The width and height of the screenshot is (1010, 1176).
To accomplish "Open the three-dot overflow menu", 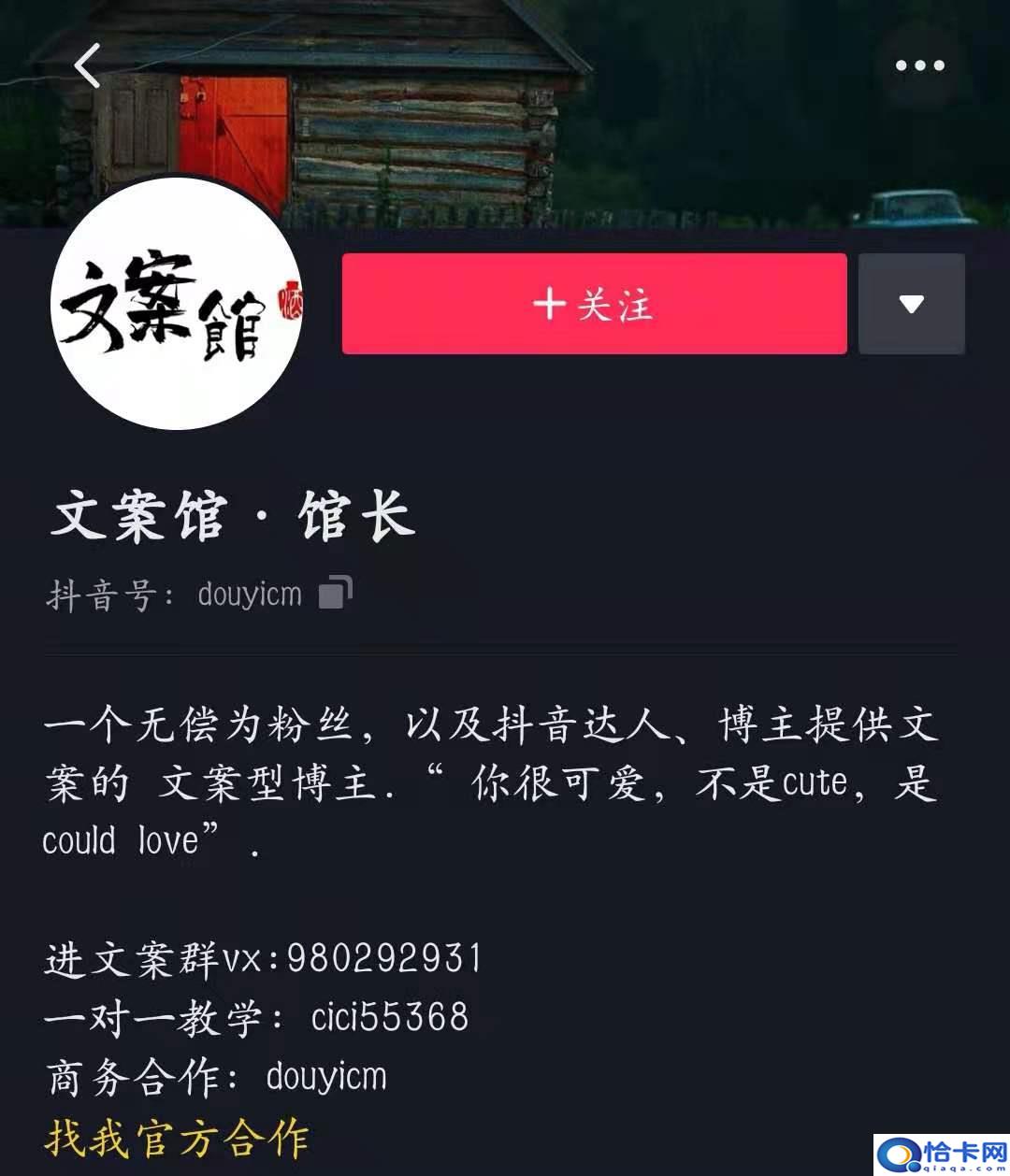I will pyautogui.click(x=919, y=65).
